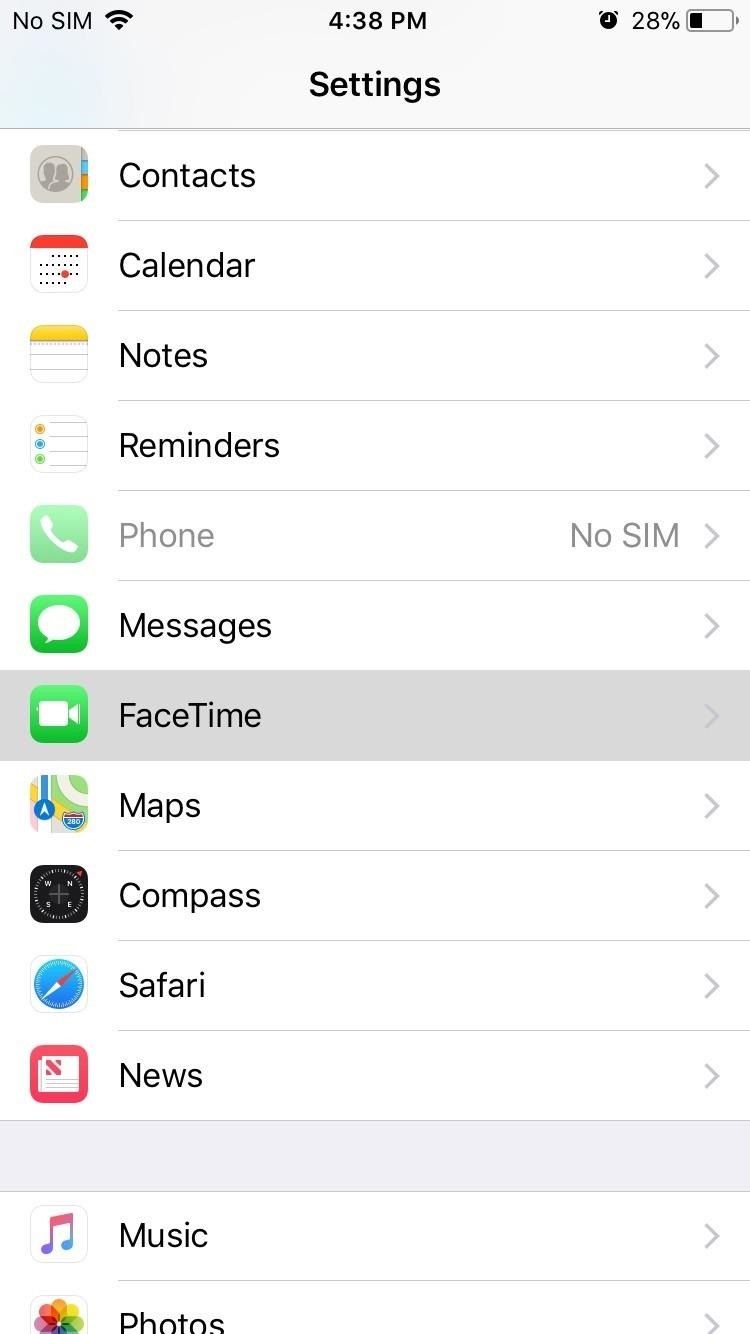Open the Contacts settings icon
This screenshot has width=750, height=1334.
[x=58, y=174]
